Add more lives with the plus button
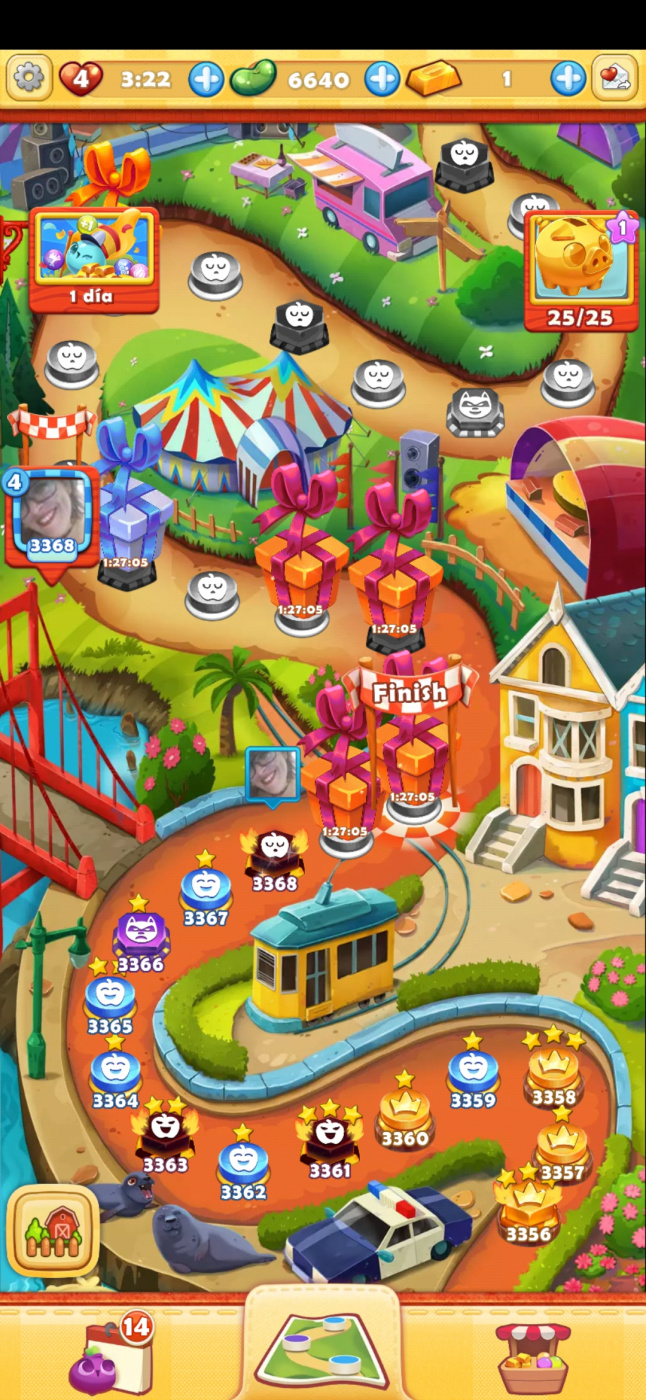The height and width of the screenshot is (1400, 646). tap(206, 79)
